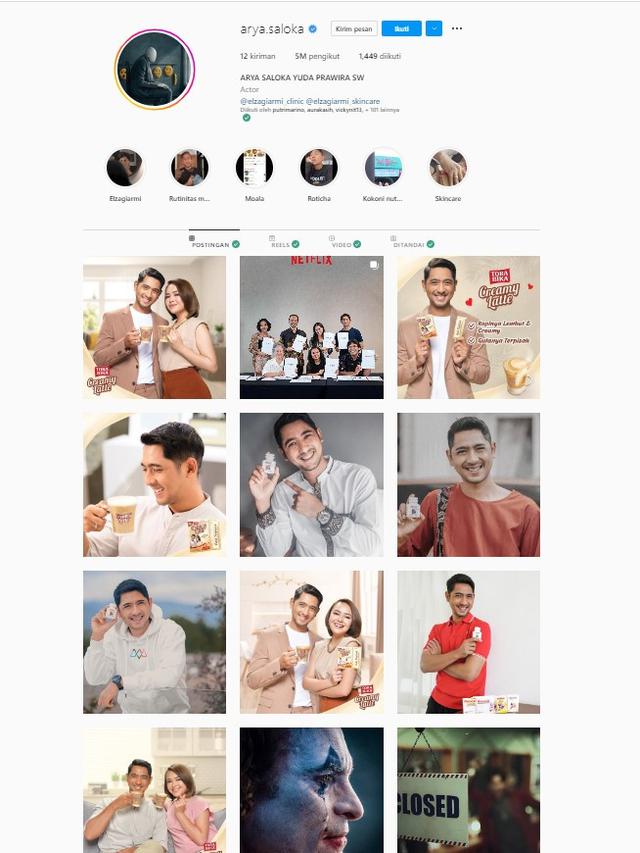
Task: Open the Netflix group photo post
Action: (x=311, y=327)
